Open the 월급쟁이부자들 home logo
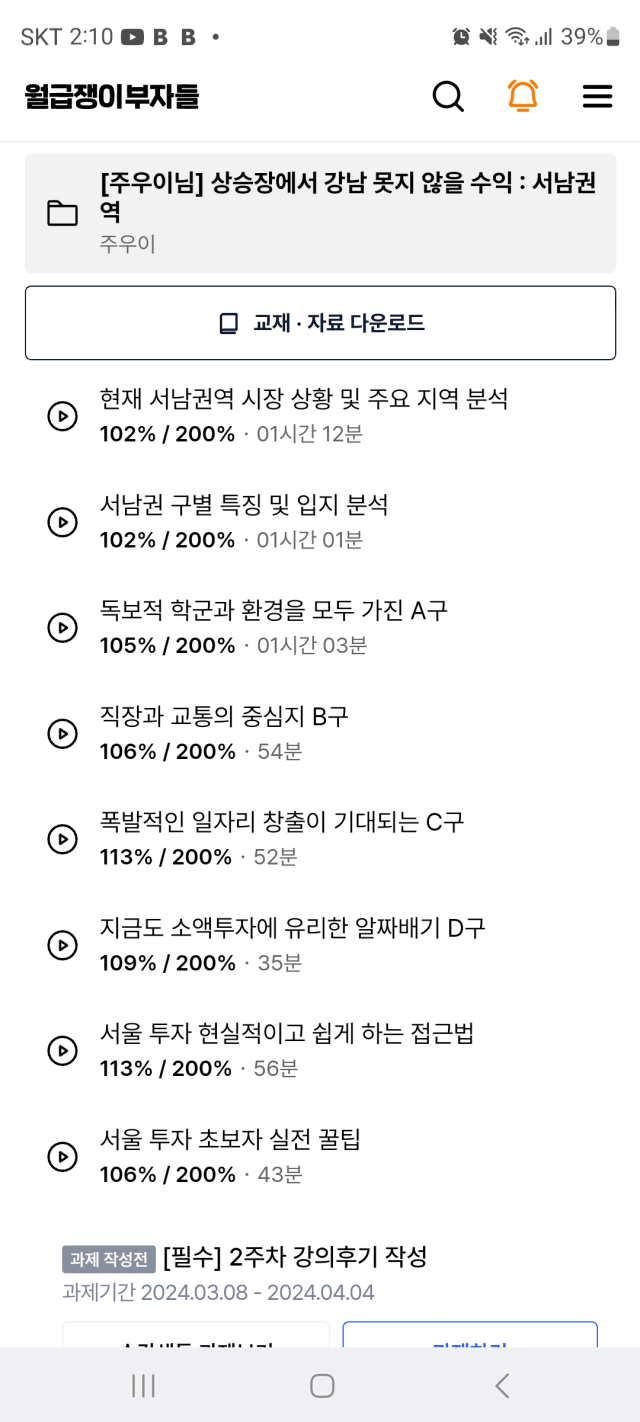Viewport: 640px width, 1422px height. click(112, 96)
